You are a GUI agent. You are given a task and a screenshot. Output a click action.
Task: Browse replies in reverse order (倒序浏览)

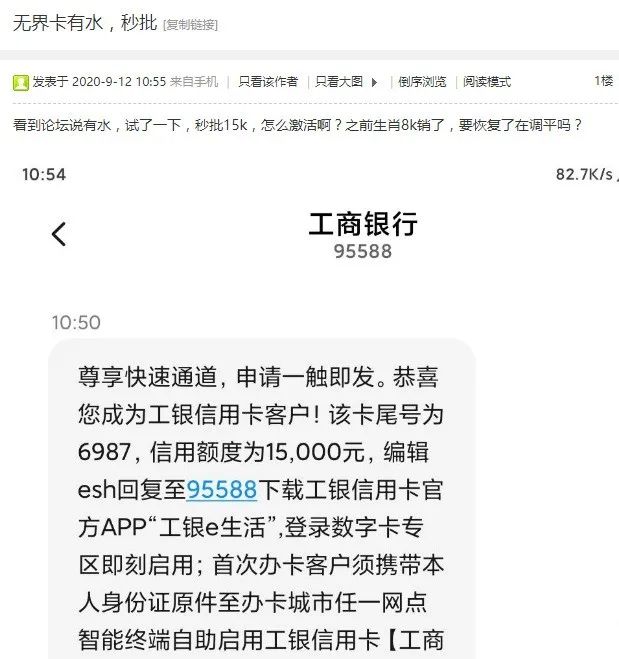422,82
